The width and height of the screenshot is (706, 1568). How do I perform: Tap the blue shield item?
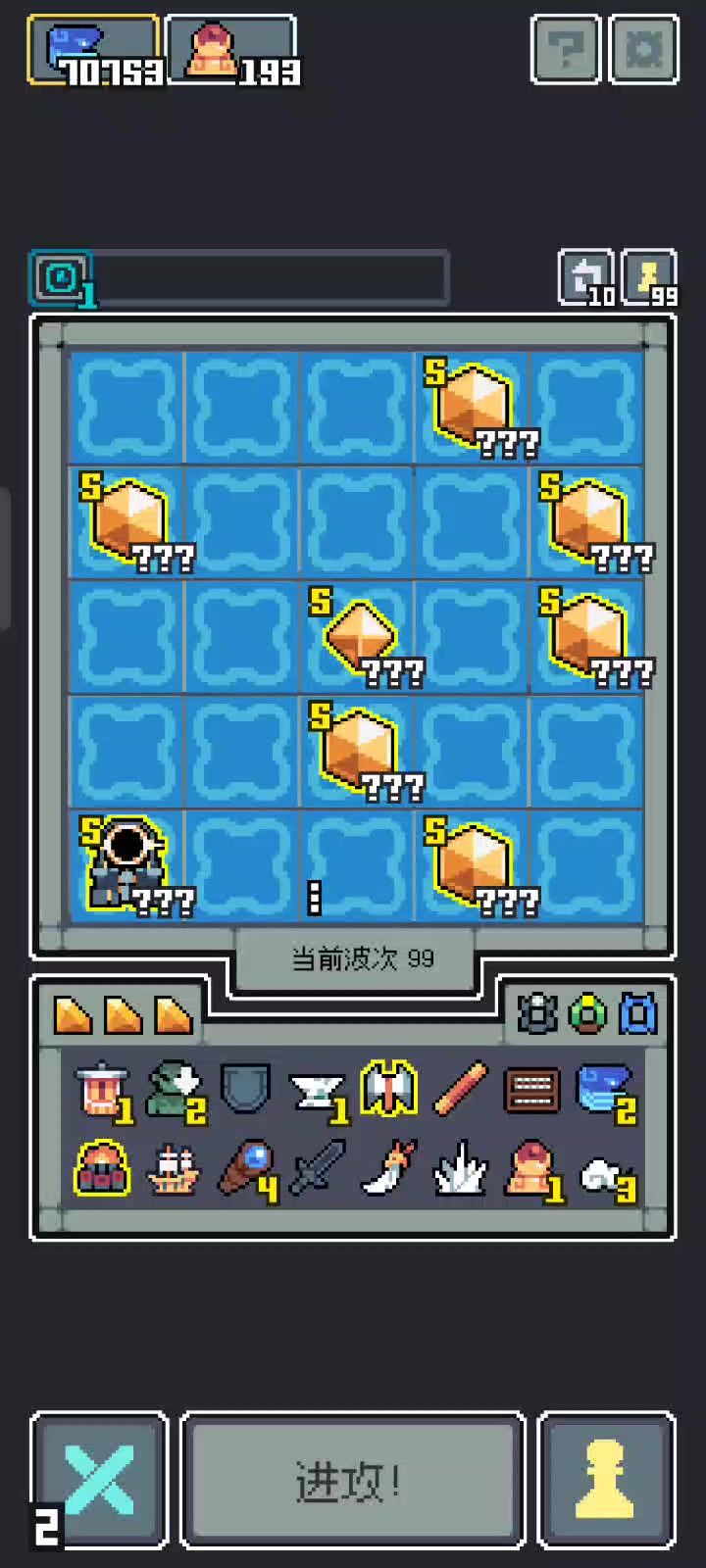(245, 1089)
